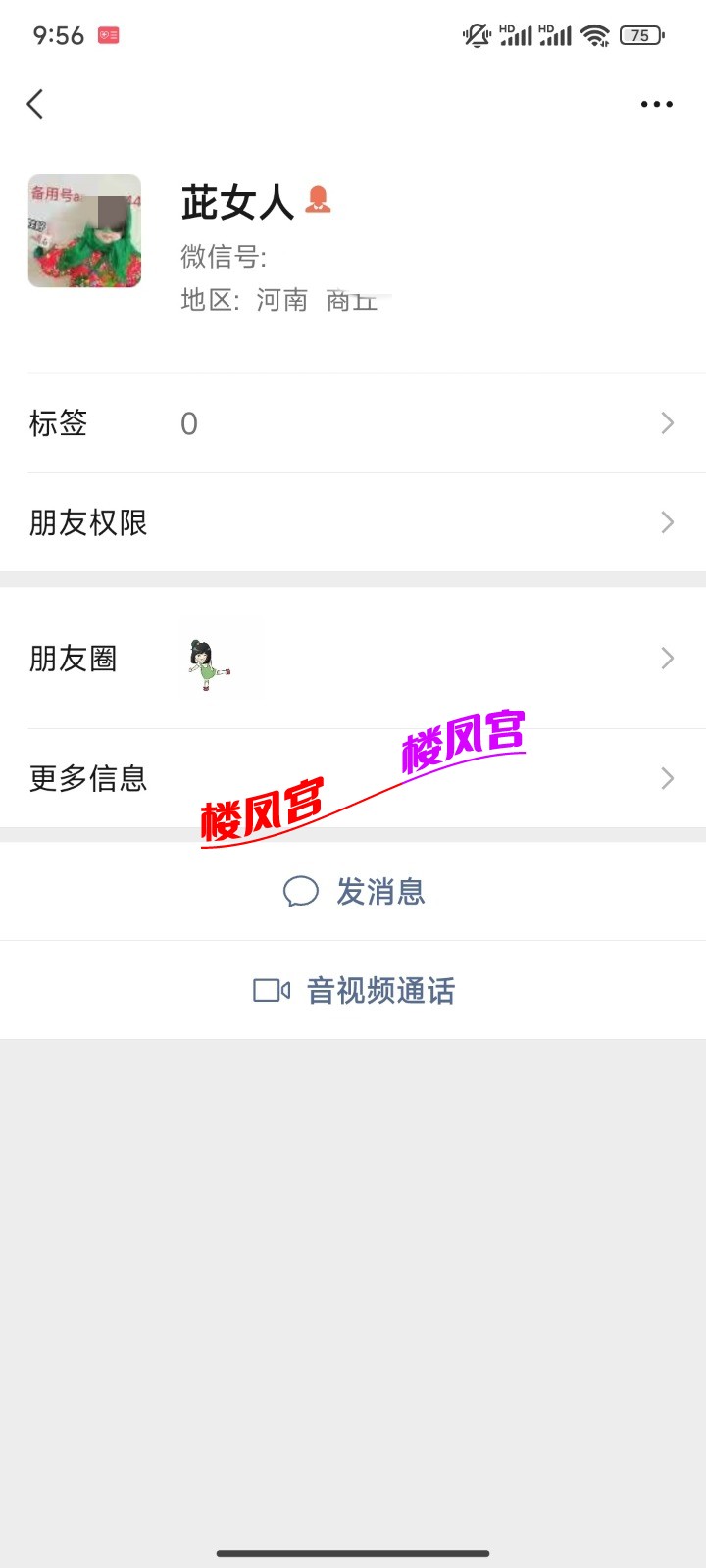Open 朋友权限 settings

pyautogui.click(x=353, y=522)
